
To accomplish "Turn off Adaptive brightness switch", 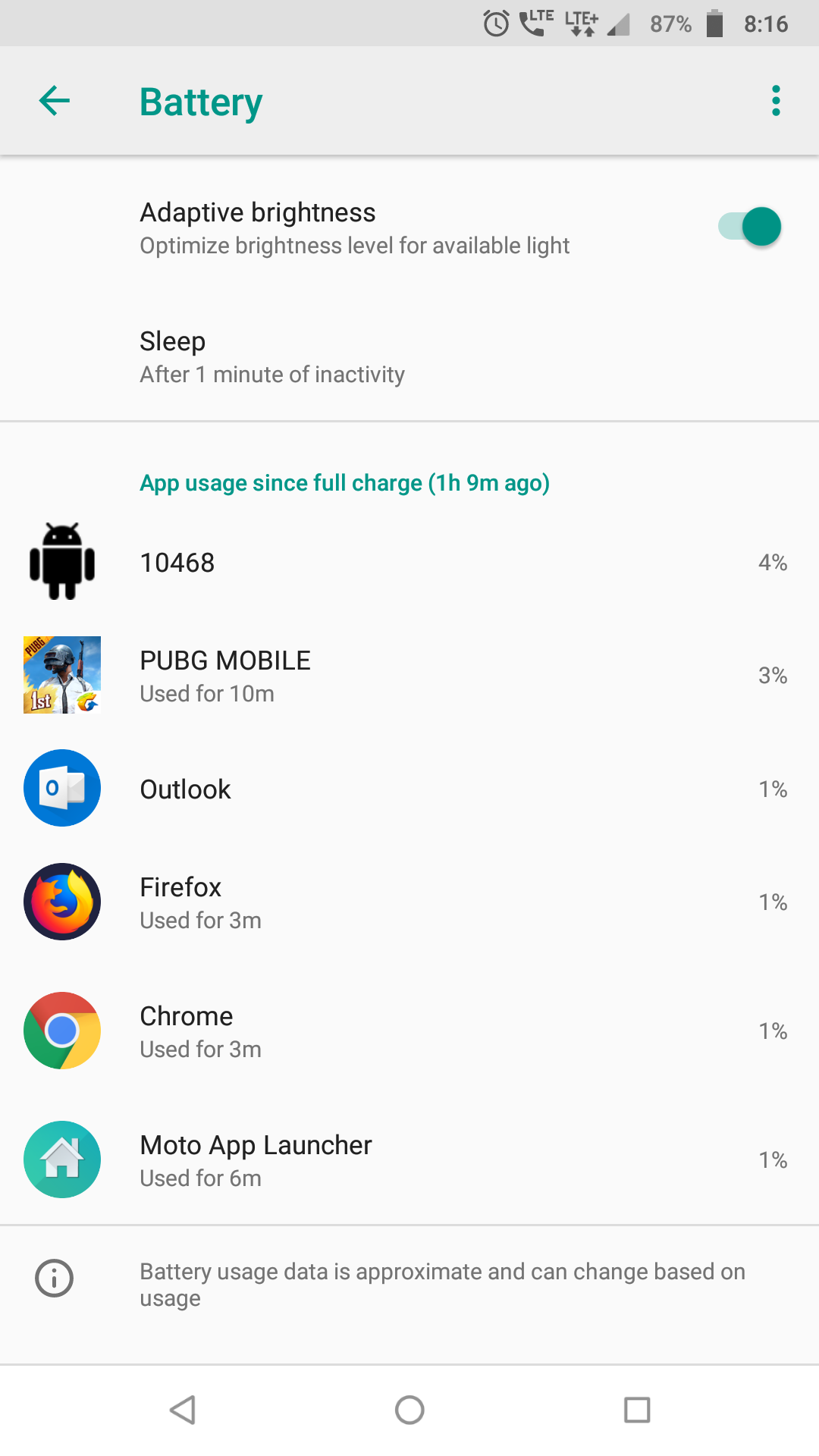I will tap(749, 227).
